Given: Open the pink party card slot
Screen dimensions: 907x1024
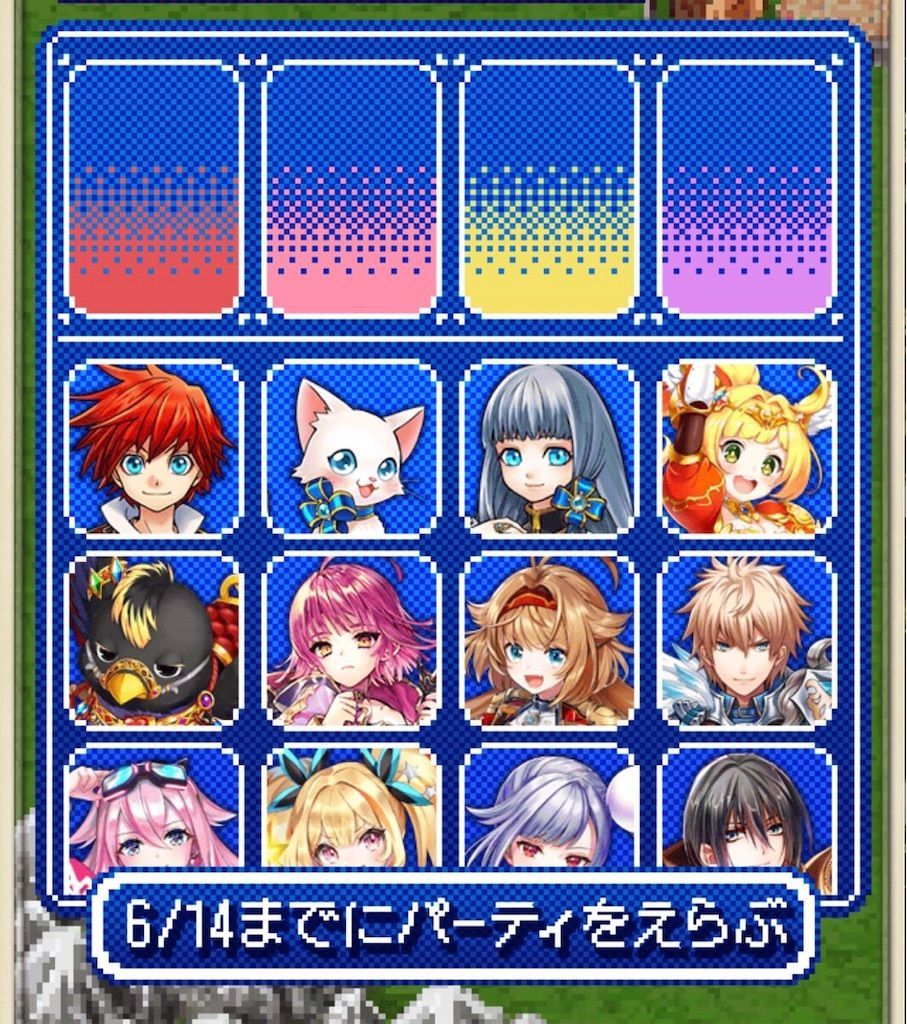Looking at the screenshot, I should (x=350, y=190).
